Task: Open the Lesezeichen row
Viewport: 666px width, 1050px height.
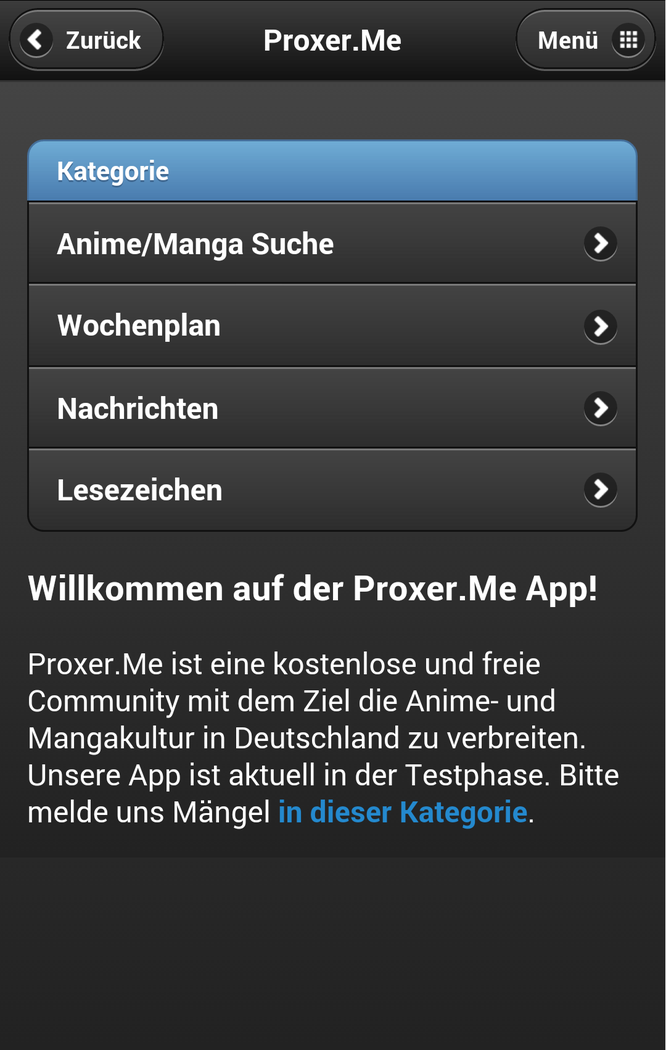Action: coord(332,490)
